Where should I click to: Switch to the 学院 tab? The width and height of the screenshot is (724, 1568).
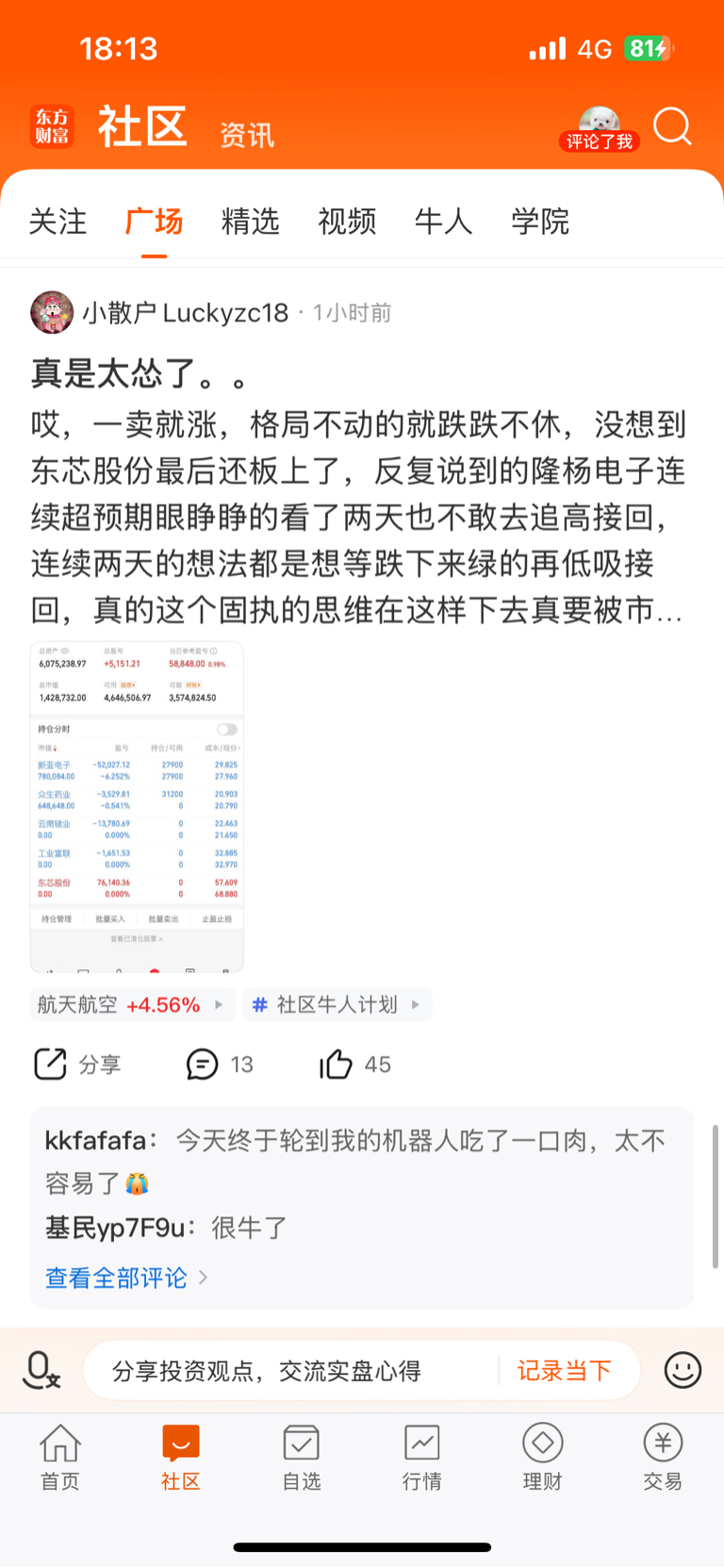pos(540,222)
